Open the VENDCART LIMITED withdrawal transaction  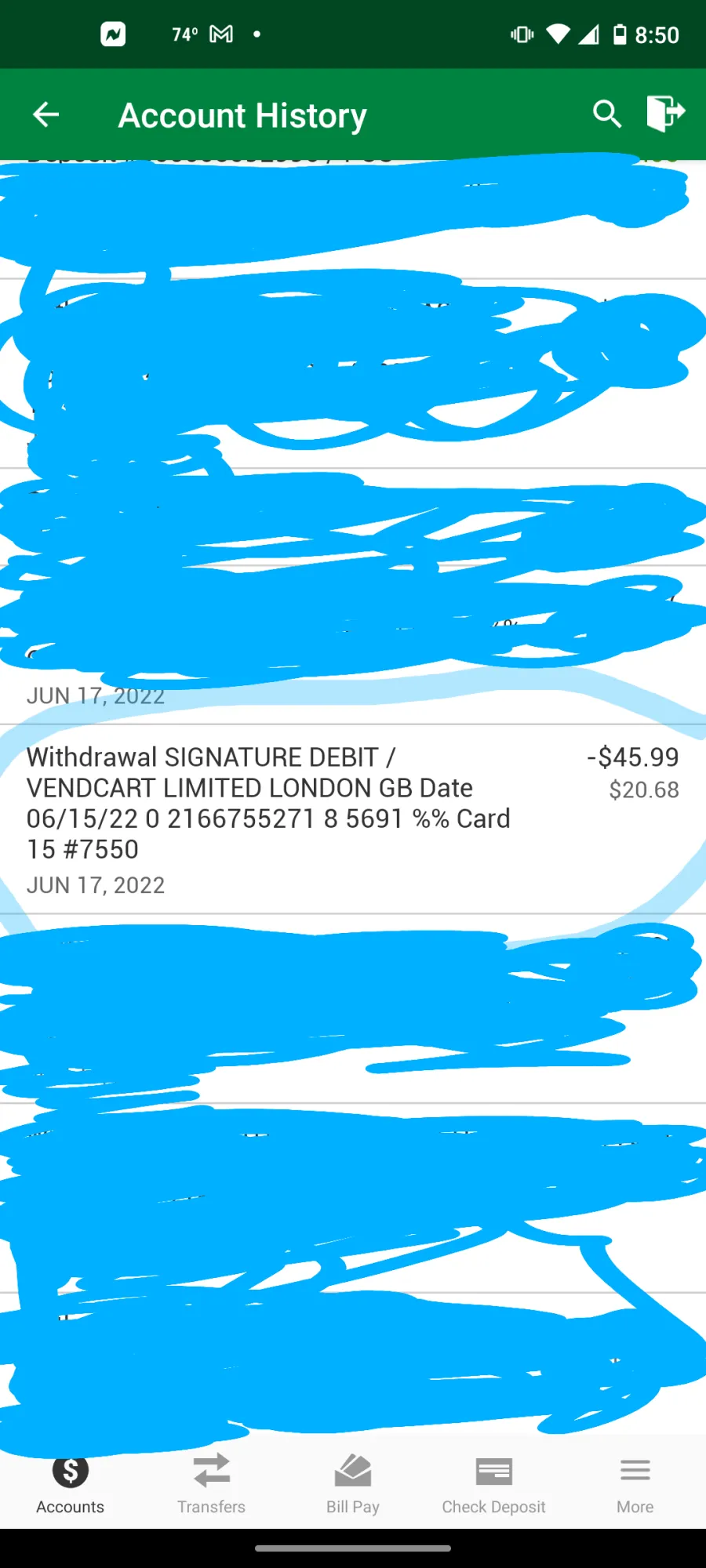[353, 818]
